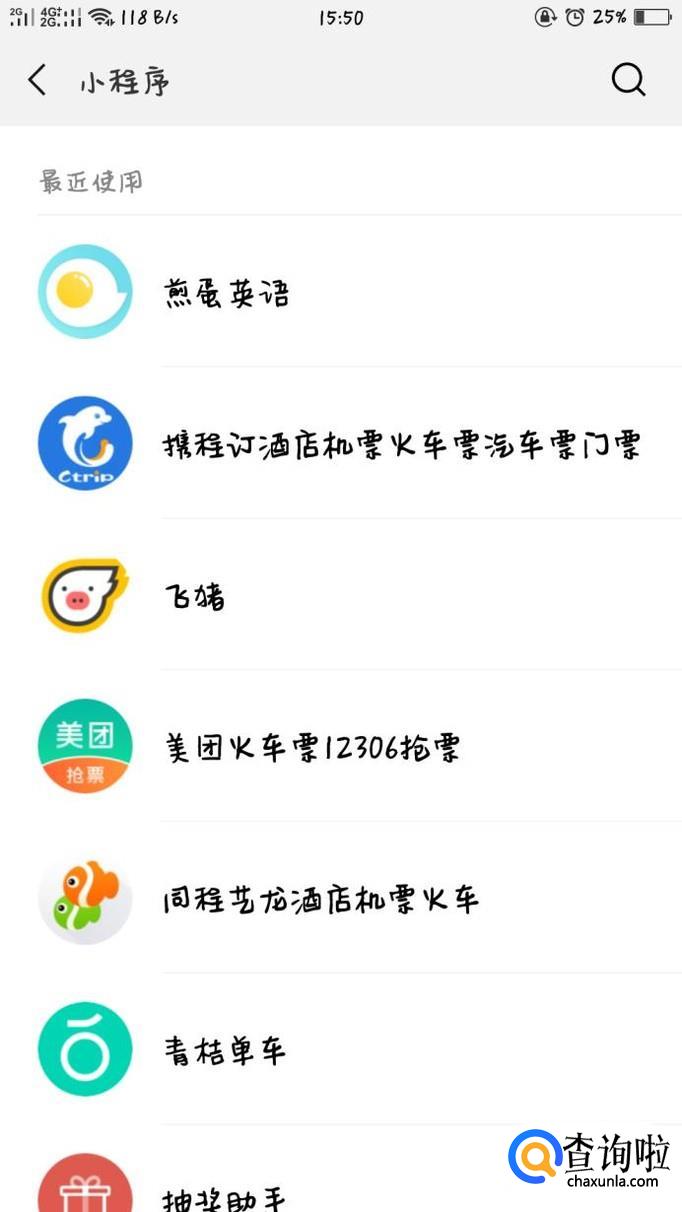Go back from the 小程序 page
The image size is (682, 1212).
click(38, 80)
